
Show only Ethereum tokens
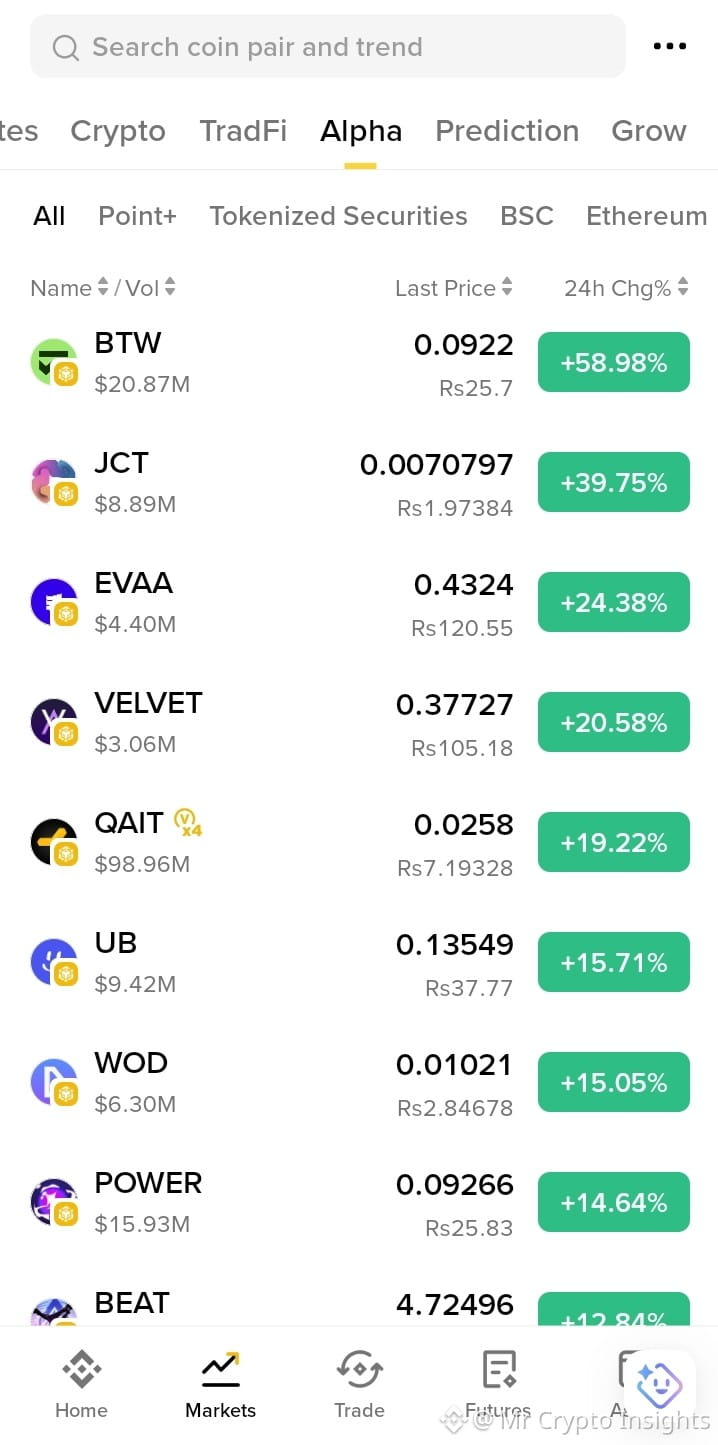646,216
